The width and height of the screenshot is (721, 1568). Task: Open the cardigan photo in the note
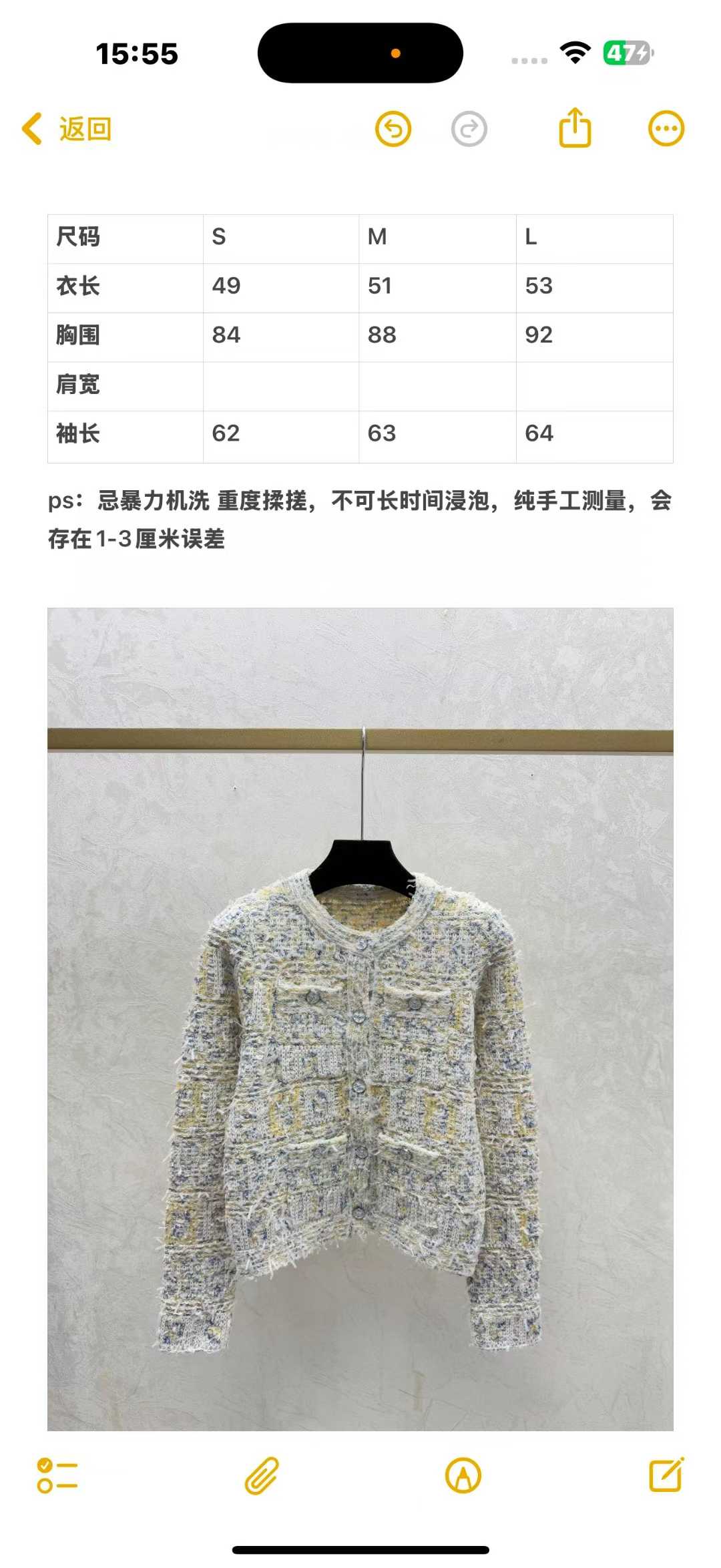coord(360,1019)
